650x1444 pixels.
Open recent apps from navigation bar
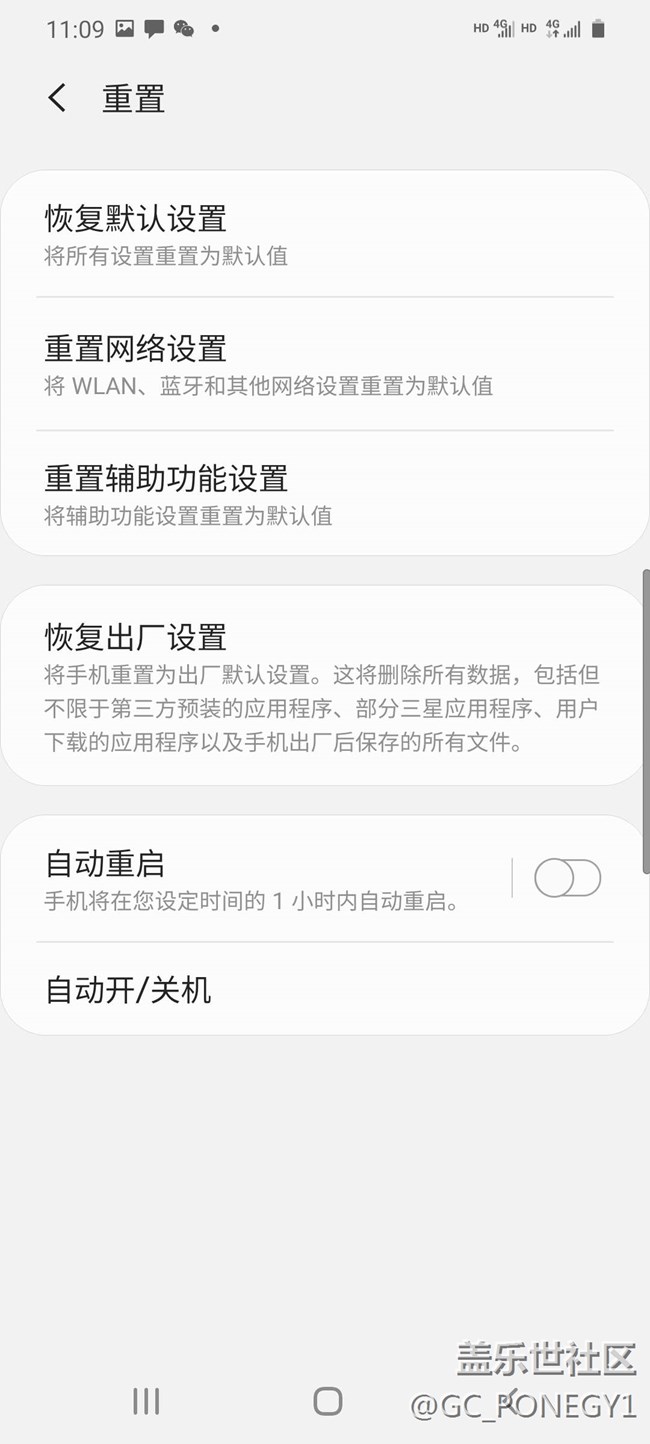tap(146, 1401)
